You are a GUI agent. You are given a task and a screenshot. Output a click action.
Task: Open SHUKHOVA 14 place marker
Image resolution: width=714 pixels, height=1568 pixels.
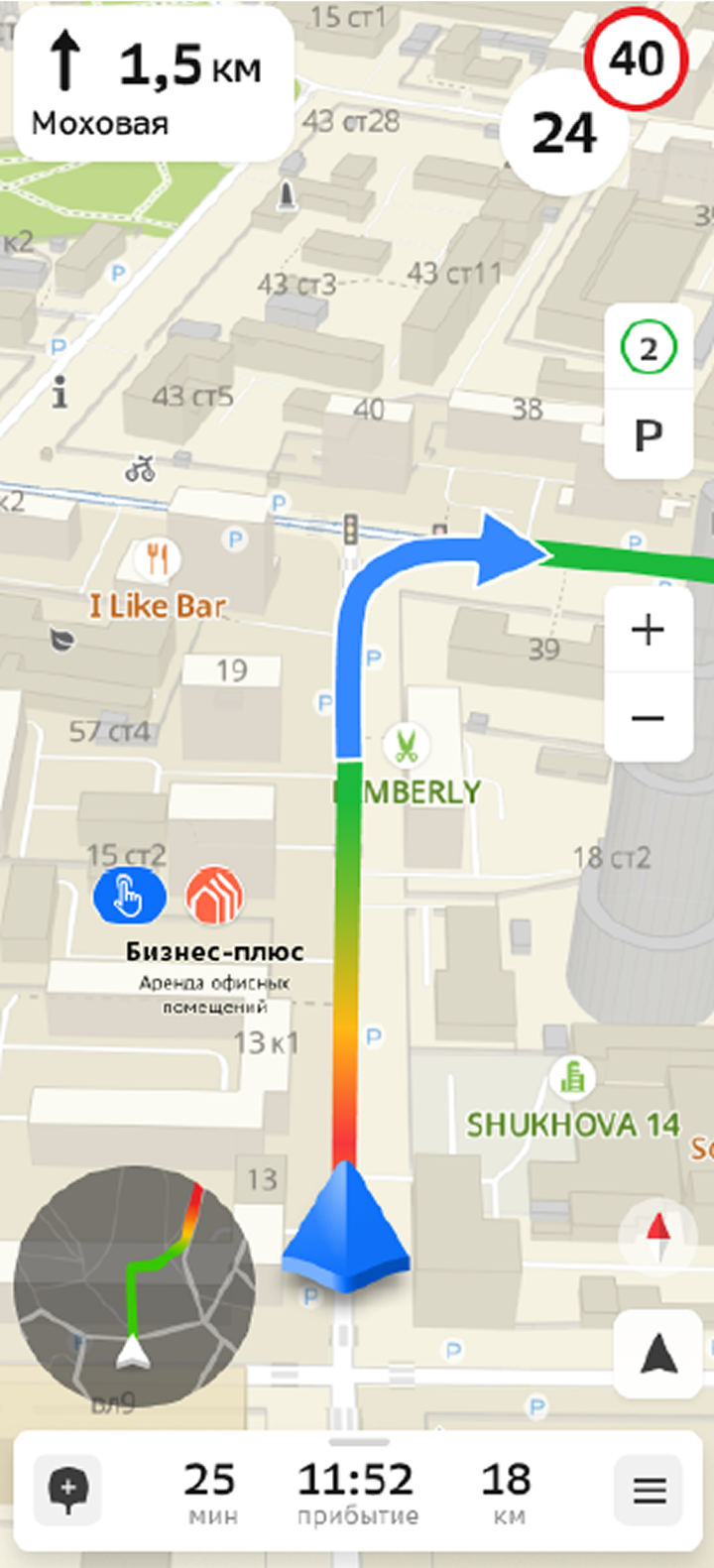pyautogui.click(x=571, y=1078)
